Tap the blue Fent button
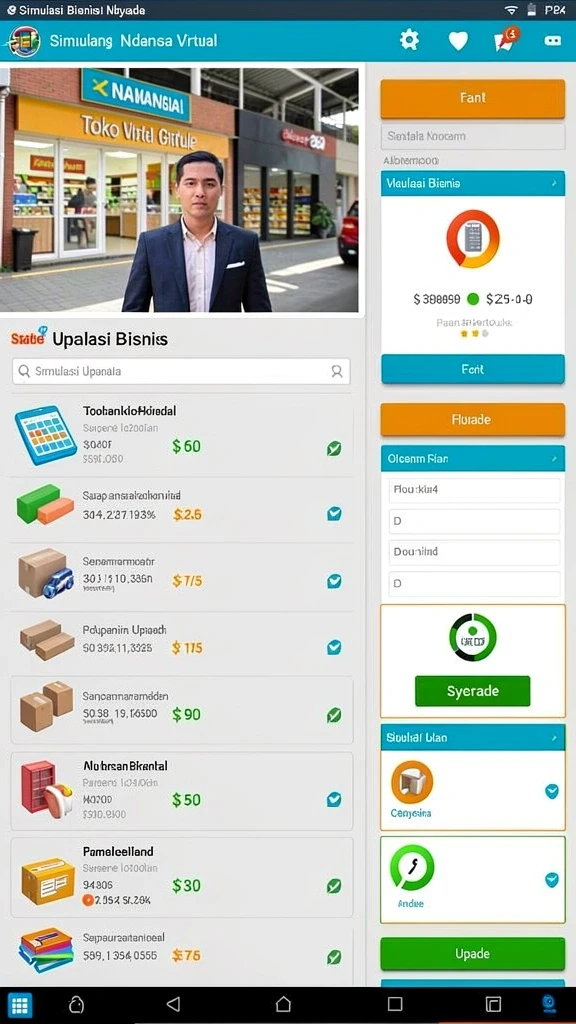576x1024 pixels. tap(472, 369)
